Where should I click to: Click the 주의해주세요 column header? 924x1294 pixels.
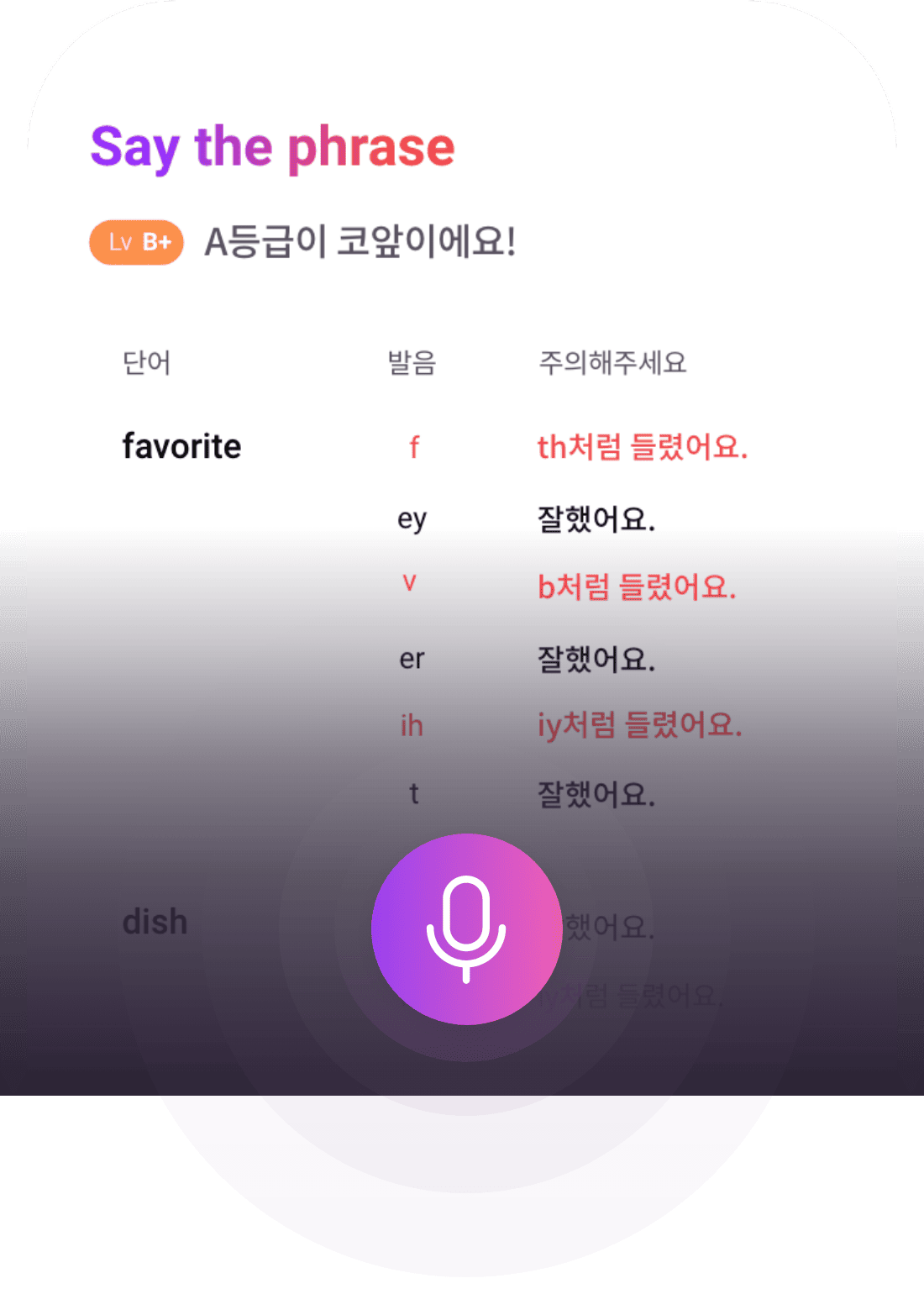pyautogui.click(x=614, y=363)
